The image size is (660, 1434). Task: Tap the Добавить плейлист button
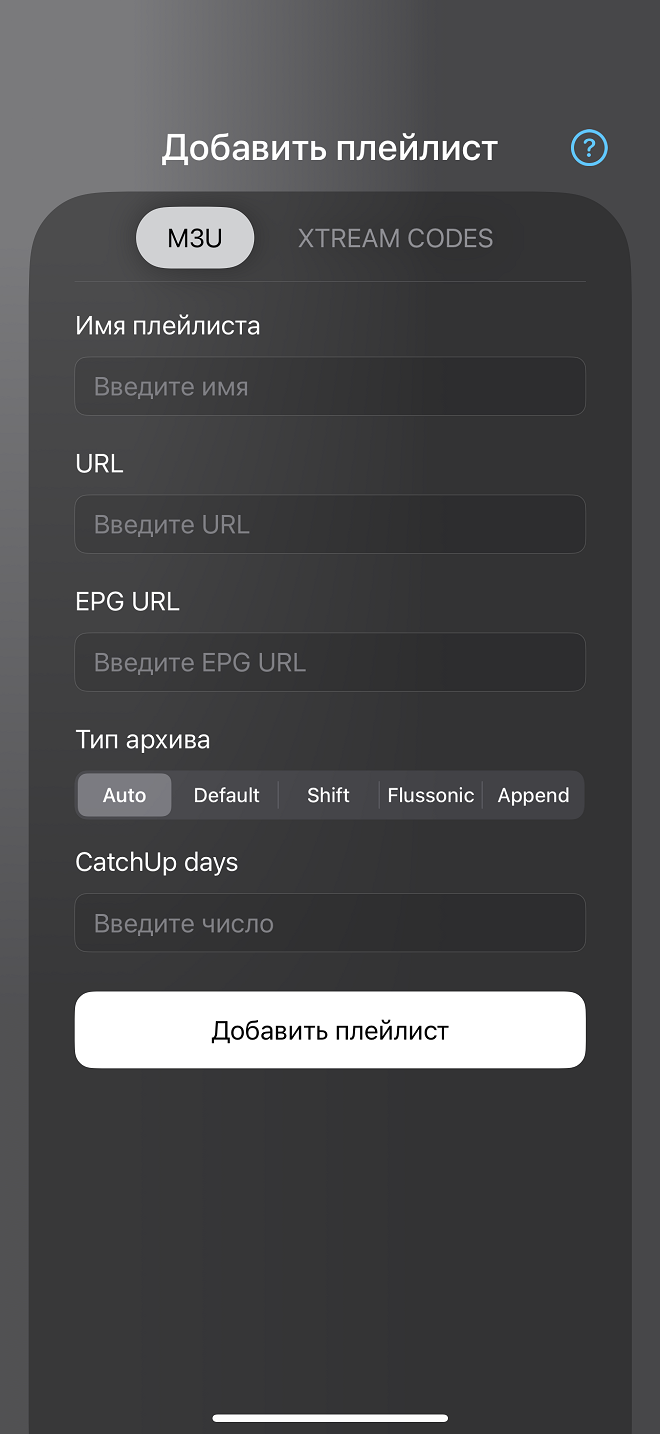pyautogui.click(x=330, y=1030)
